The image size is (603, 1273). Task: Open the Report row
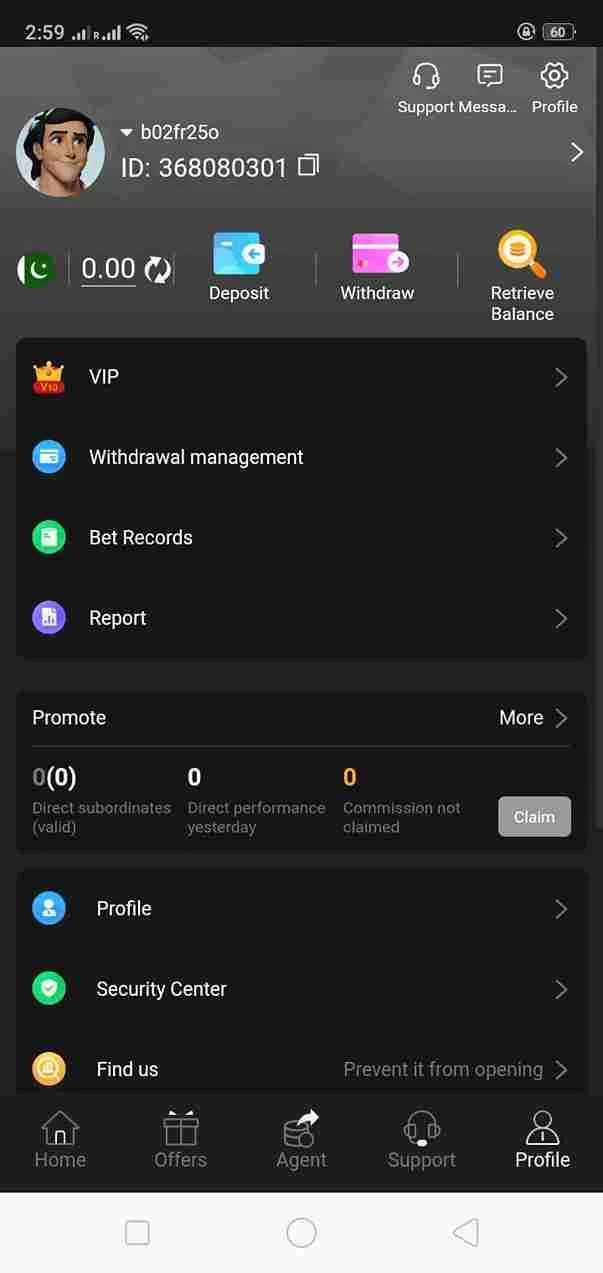[x=301, y=618]
